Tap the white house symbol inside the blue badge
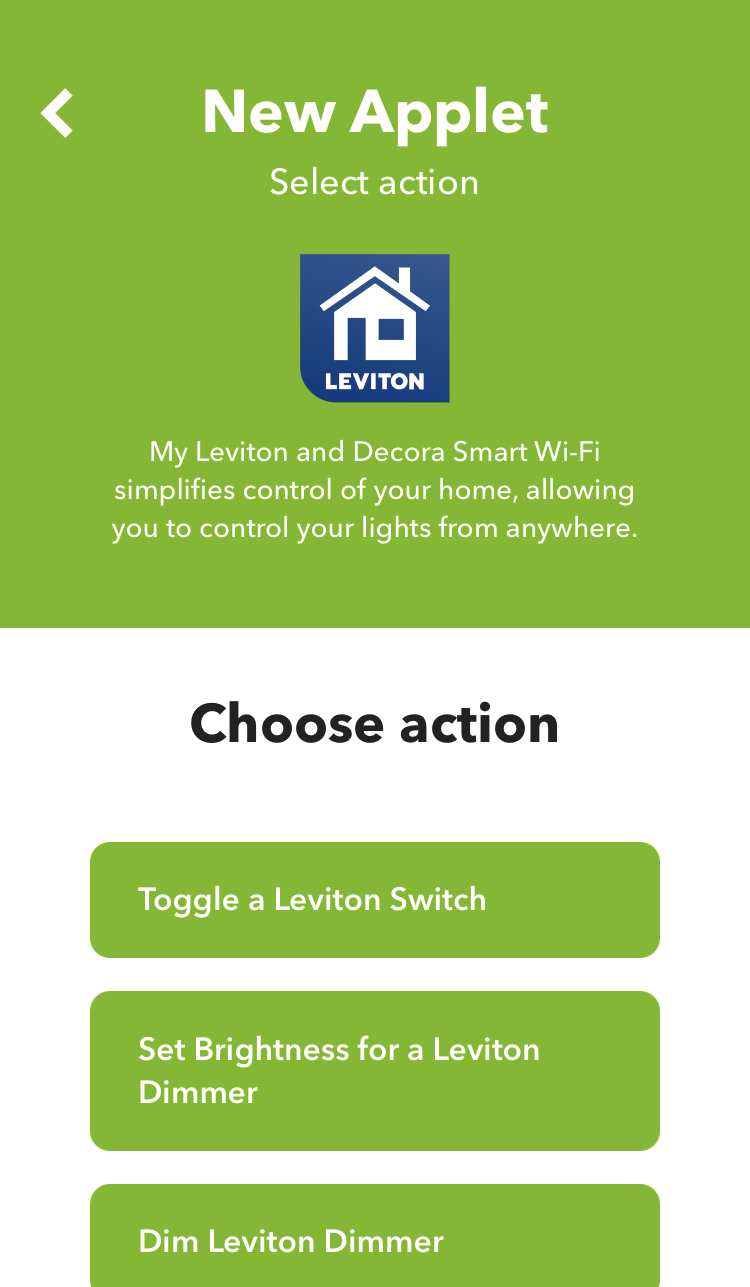This screenshot has width=750, height=1287. pos(374,315)
